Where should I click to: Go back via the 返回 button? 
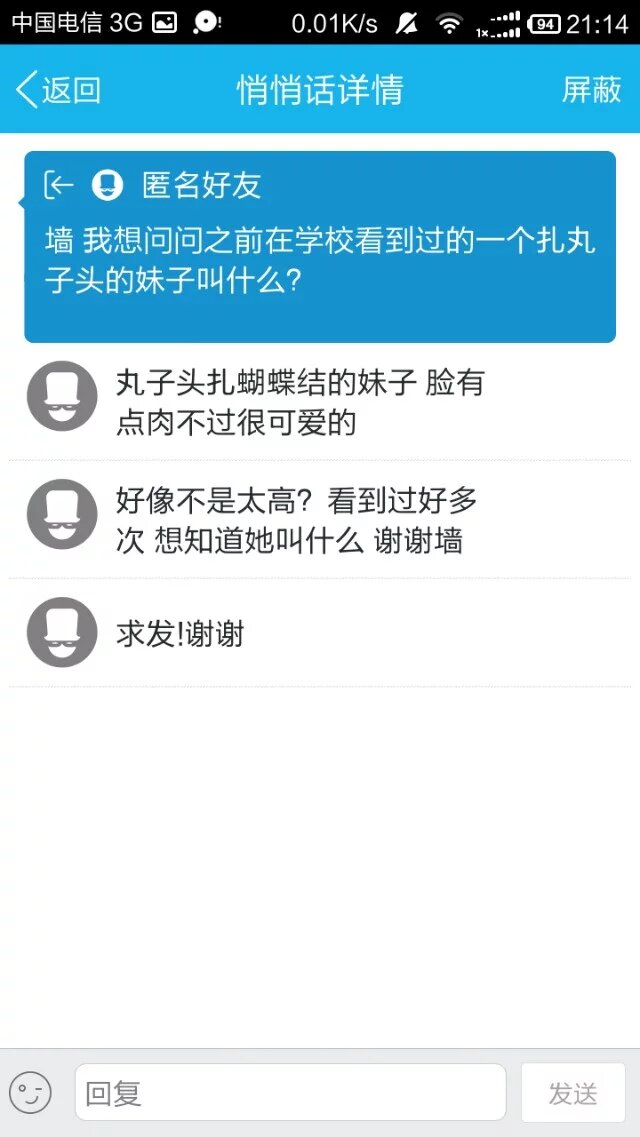tap(60, 90)
